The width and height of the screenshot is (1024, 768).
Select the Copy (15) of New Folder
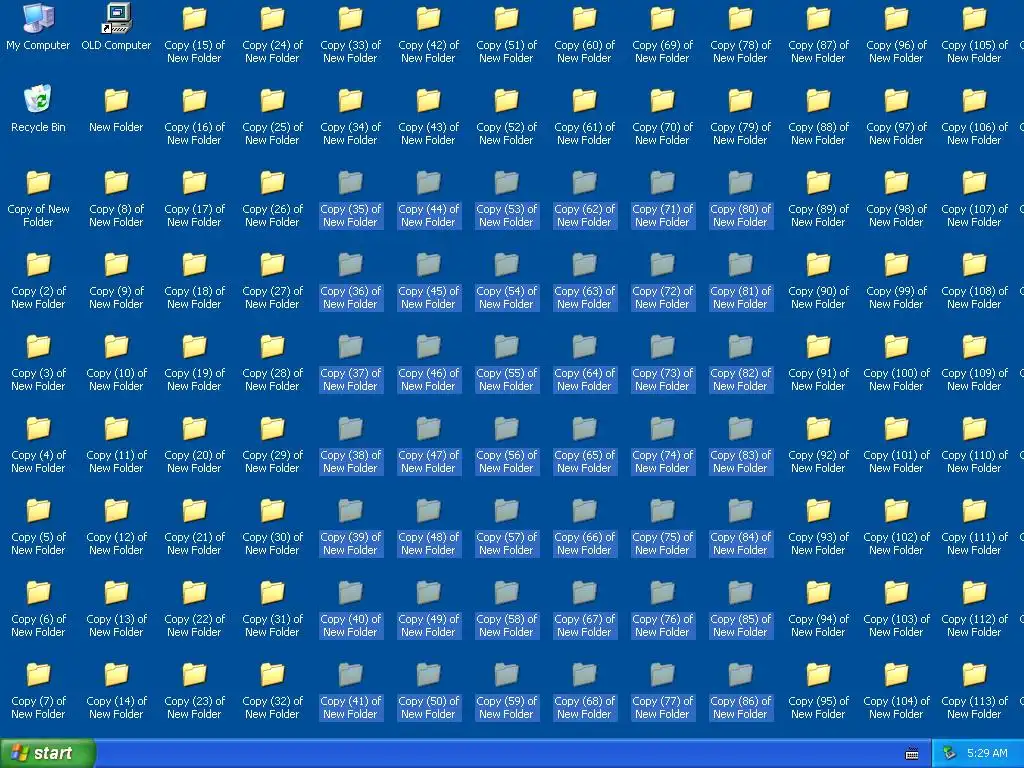[194, 20]
